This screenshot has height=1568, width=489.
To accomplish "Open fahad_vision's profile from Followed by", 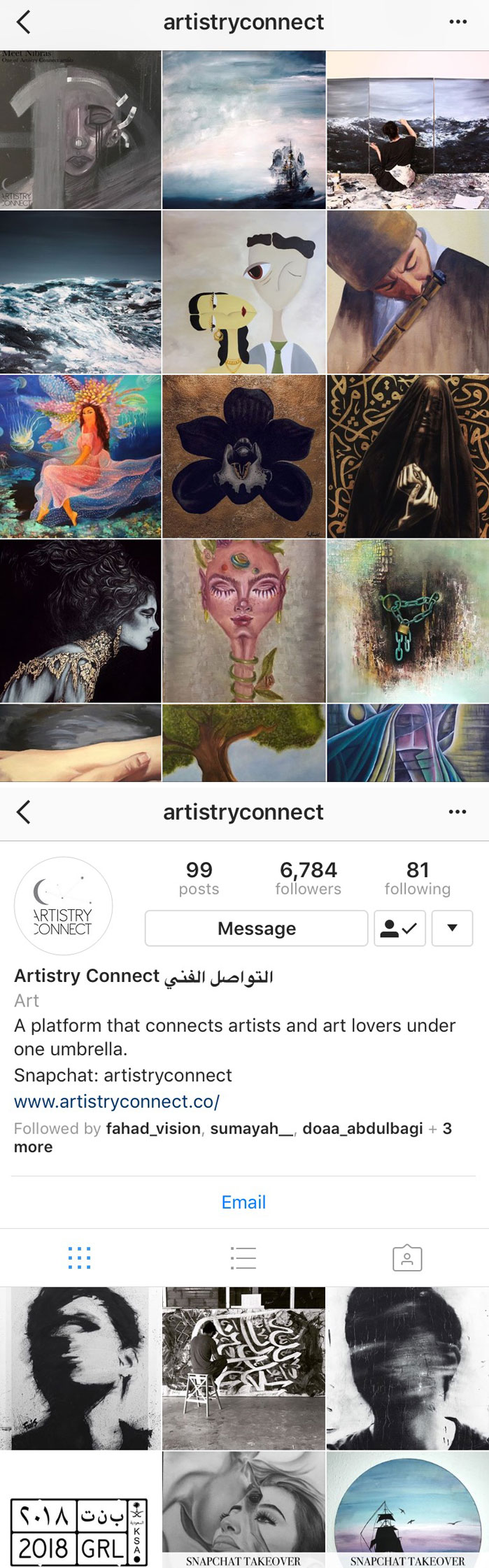I will tap(153, 1128).
